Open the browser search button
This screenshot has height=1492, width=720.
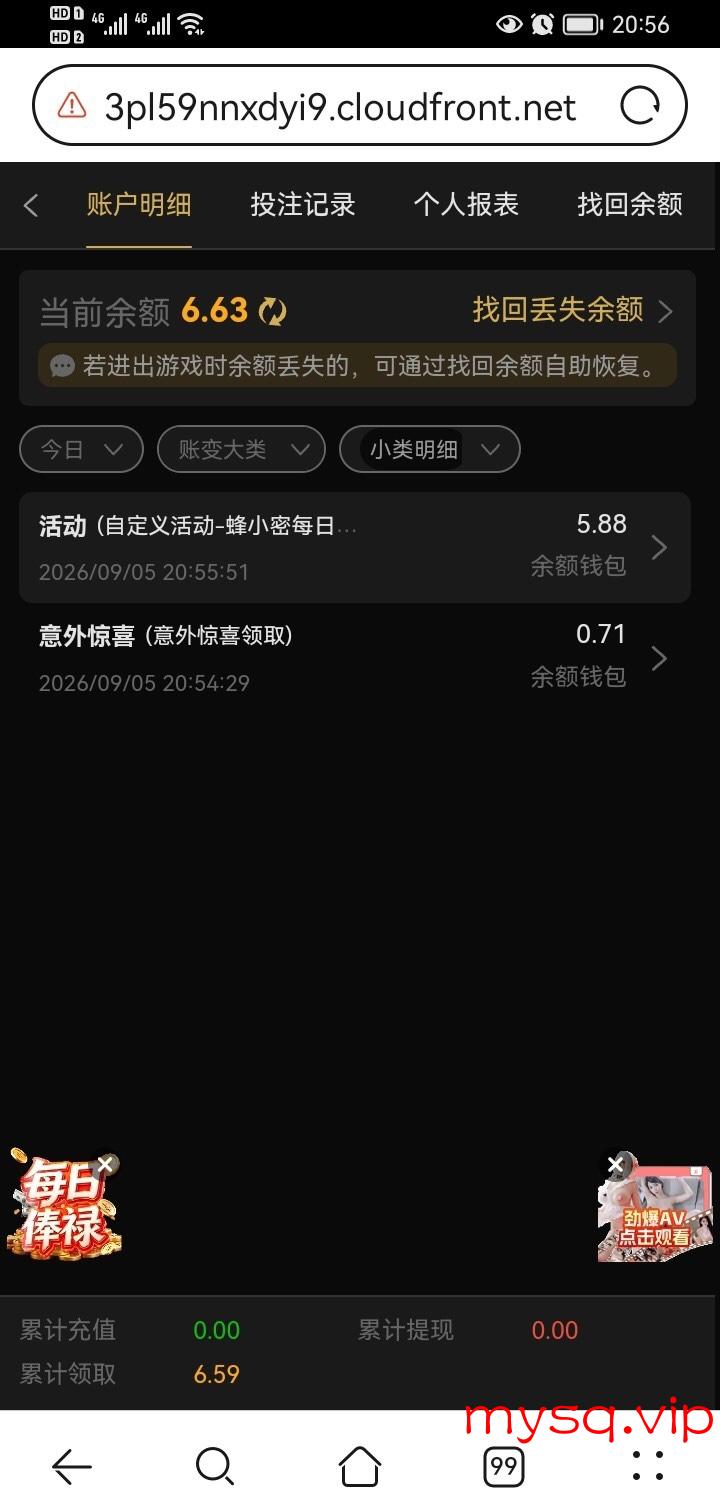coord(215,1466)
